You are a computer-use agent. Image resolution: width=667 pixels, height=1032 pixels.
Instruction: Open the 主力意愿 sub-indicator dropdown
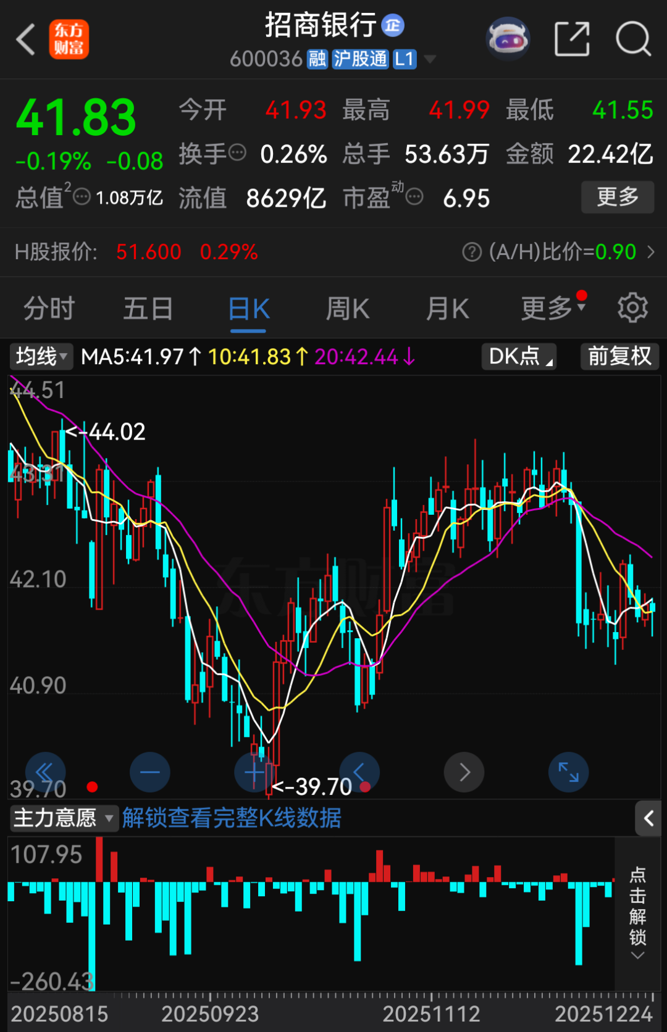tap(64, 818)
